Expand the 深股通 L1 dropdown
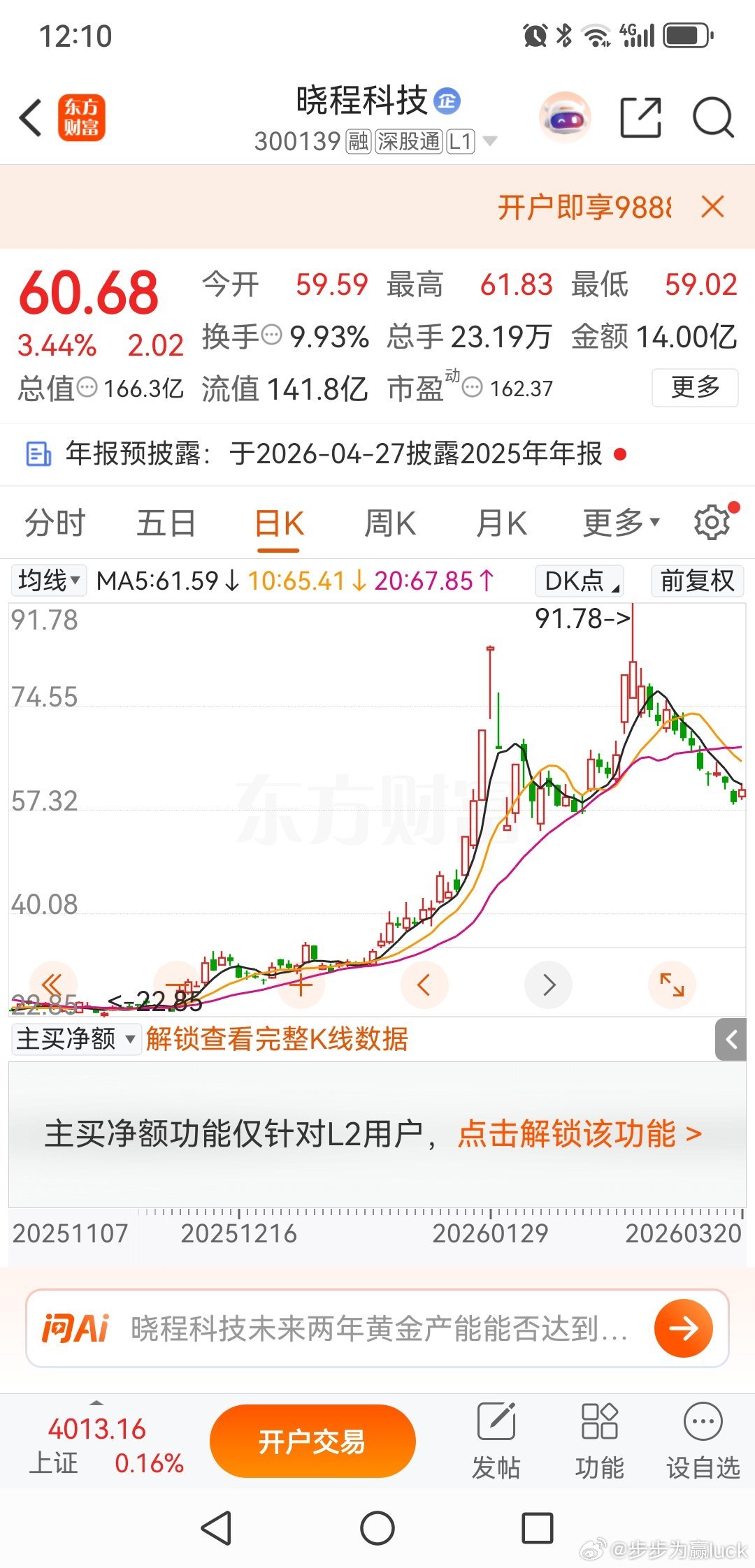Viewport: 755px width, 1568px height. pos(490,143)
